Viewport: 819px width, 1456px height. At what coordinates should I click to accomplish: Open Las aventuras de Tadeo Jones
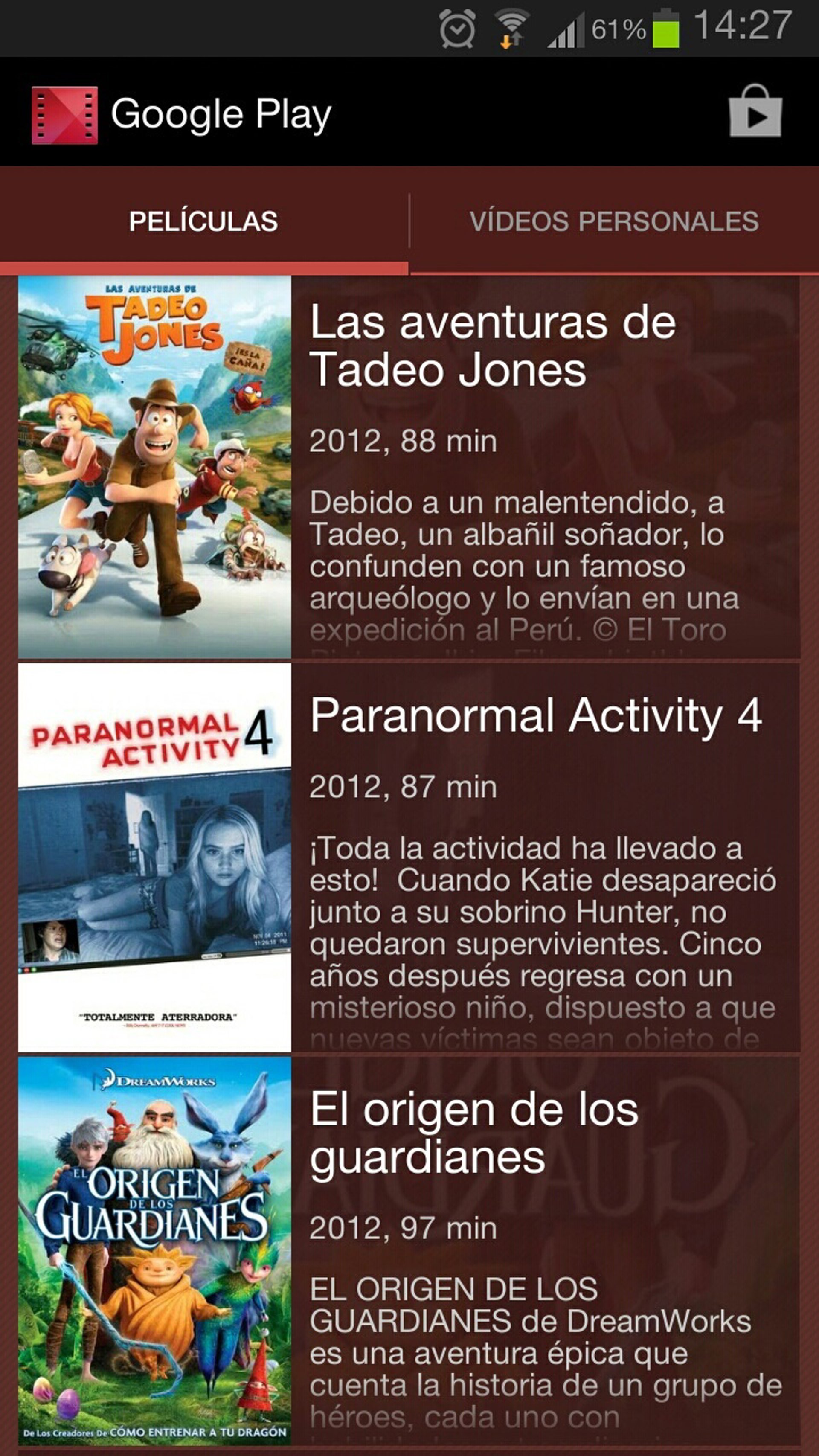click(493, 346)
